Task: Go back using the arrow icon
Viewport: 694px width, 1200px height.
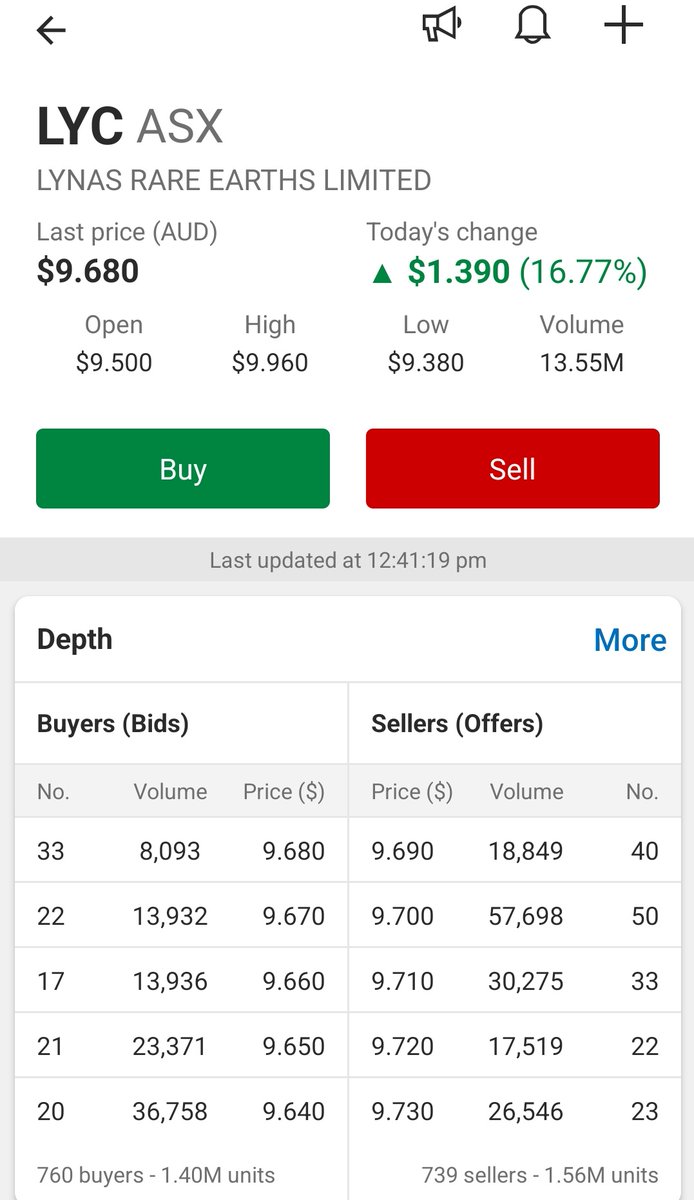Action: 51,31
